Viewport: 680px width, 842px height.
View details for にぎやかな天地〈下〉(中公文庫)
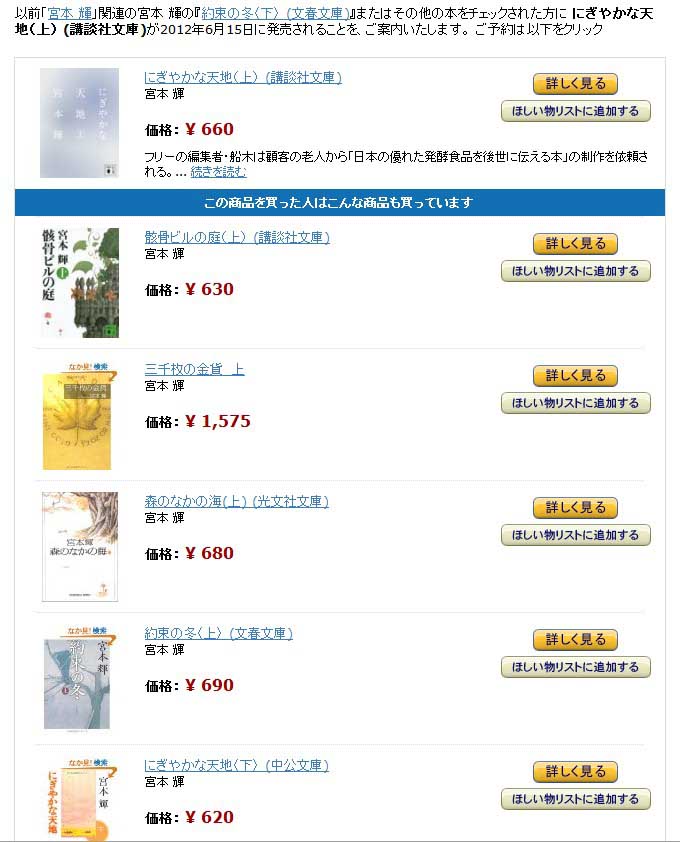point(574,772)
